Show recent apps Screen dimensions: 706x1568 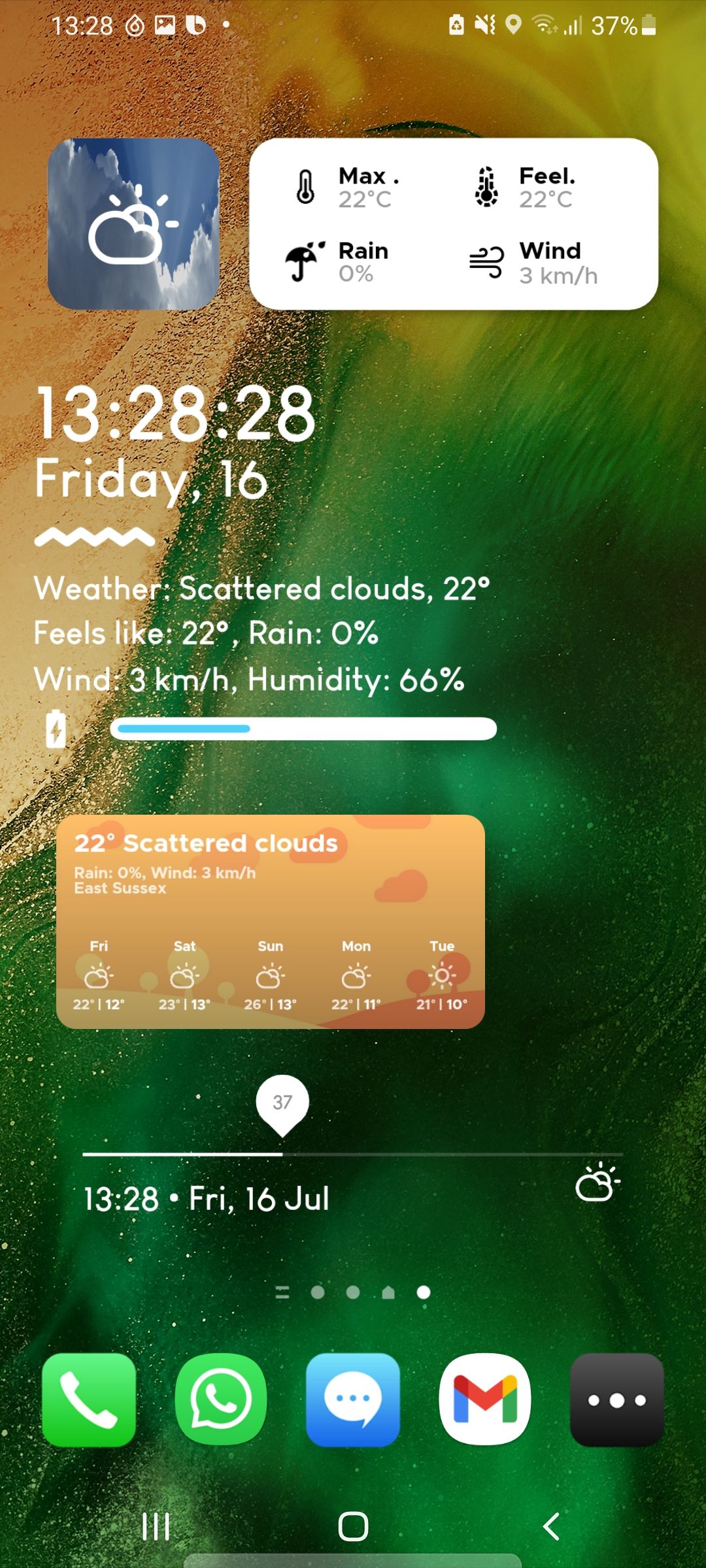156,1526
